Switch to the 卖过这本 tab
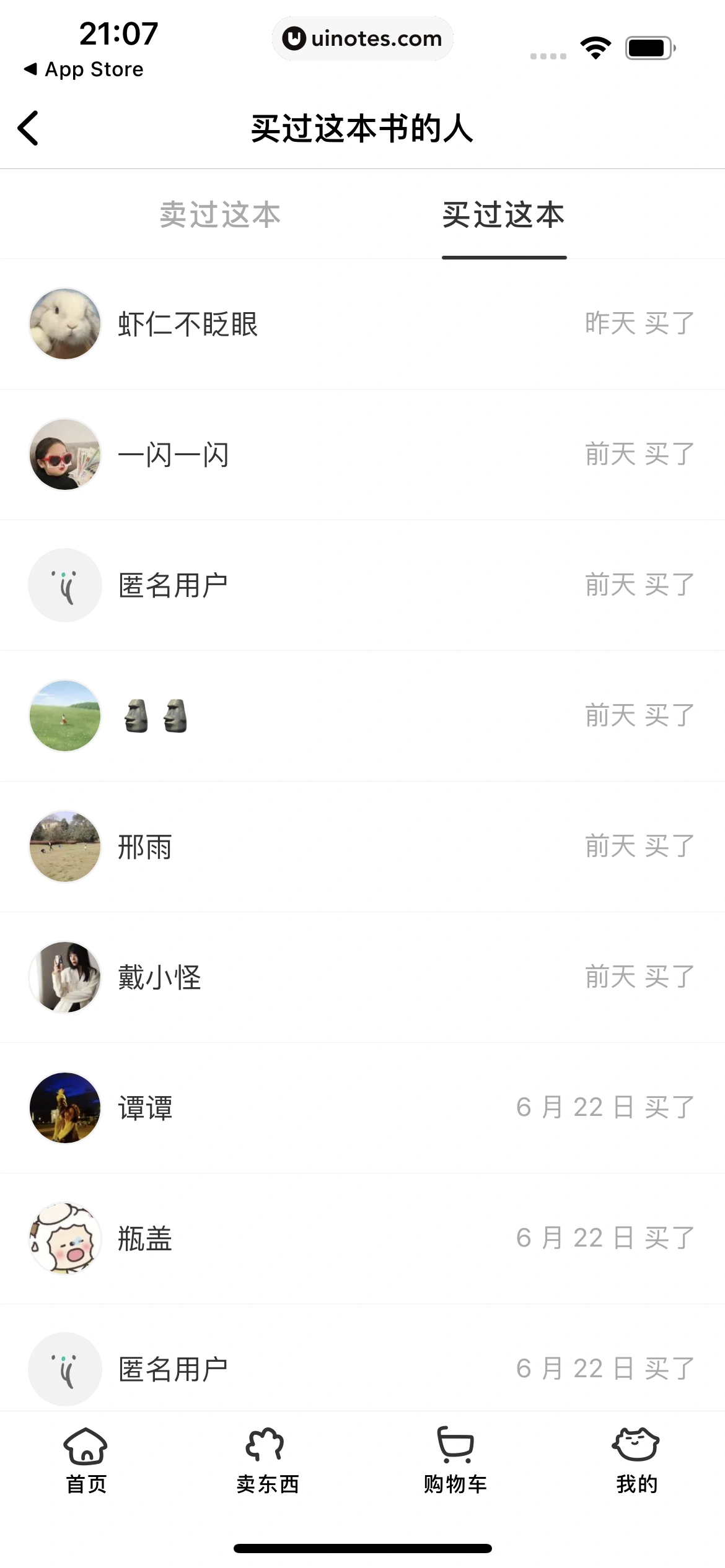Viewport: 725px width, 1568px height. 220,215
